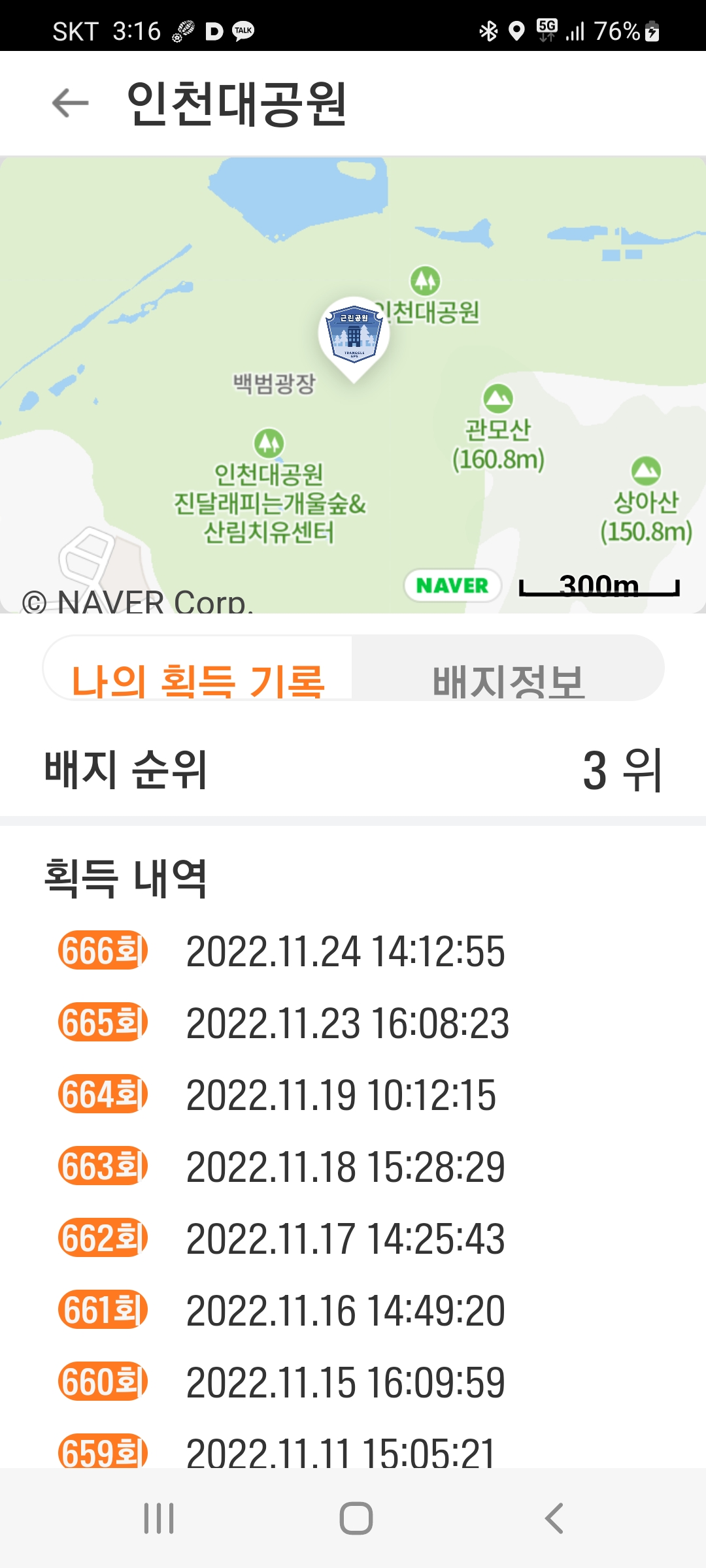Open the system recent apps button
706x1568 pixels.
(x=159, y=1518)
